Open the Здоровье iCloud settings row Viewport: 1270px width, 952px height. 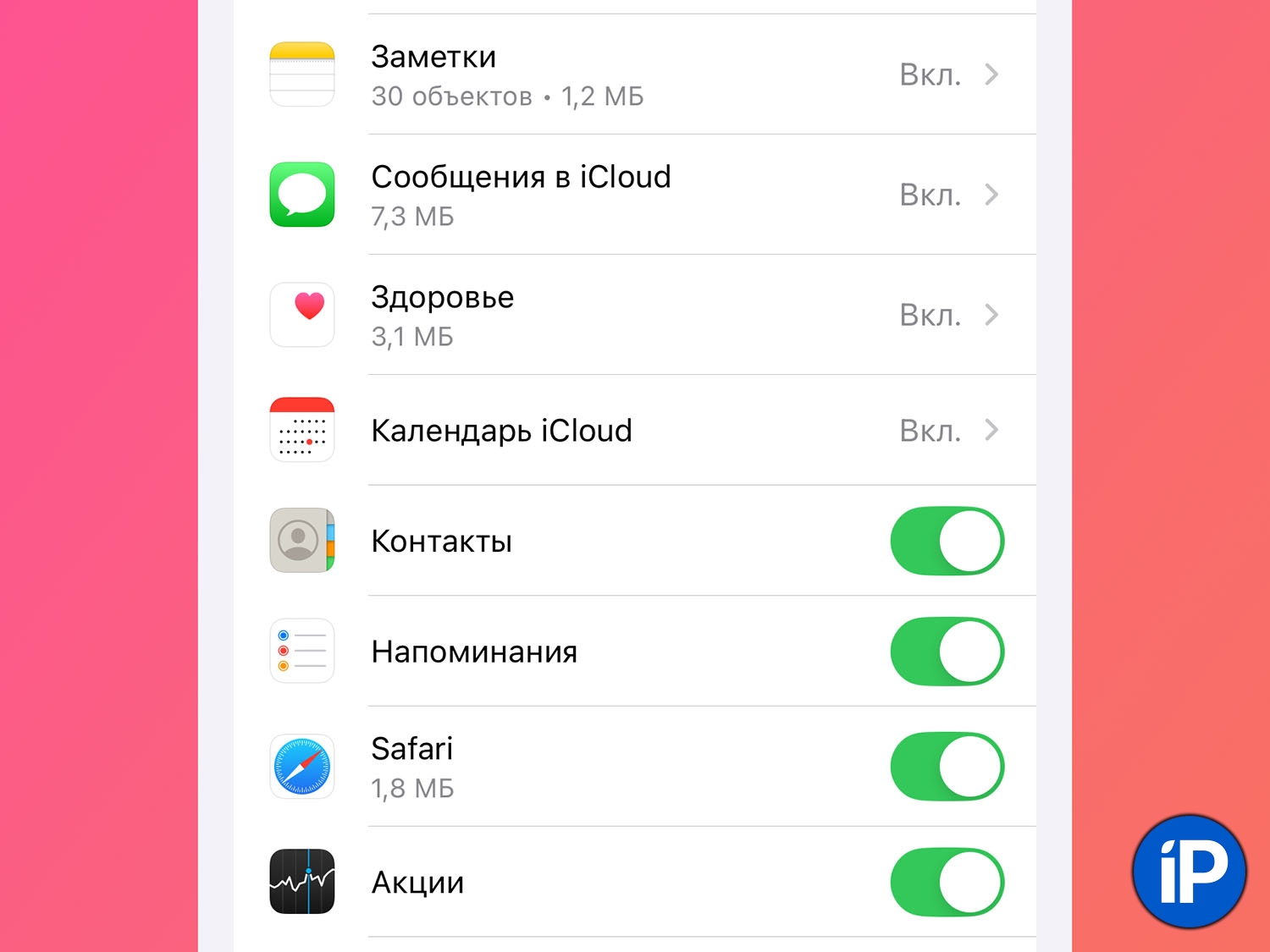[635, 315]
